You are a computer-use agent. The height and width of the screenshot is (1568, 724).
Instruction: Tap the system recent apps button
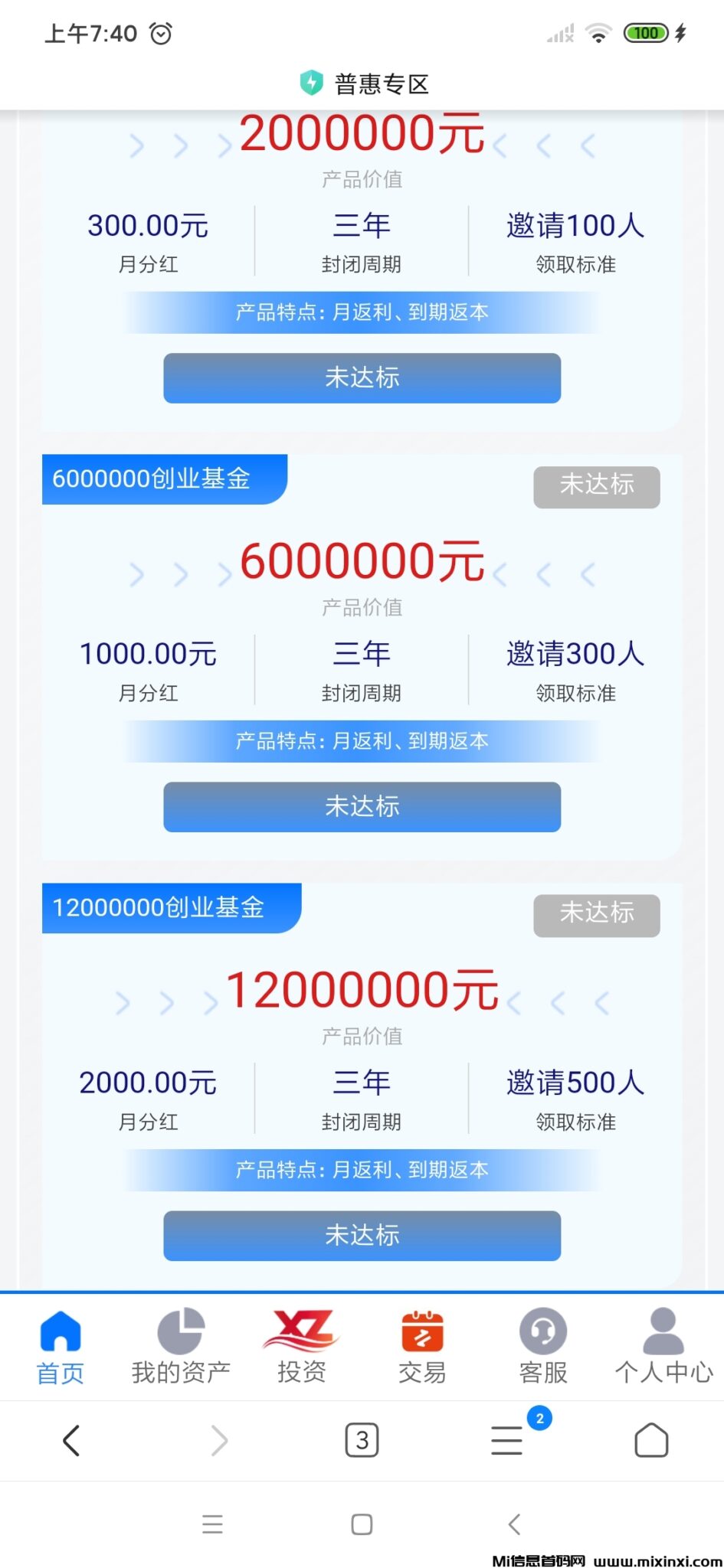pos(212,1524)
